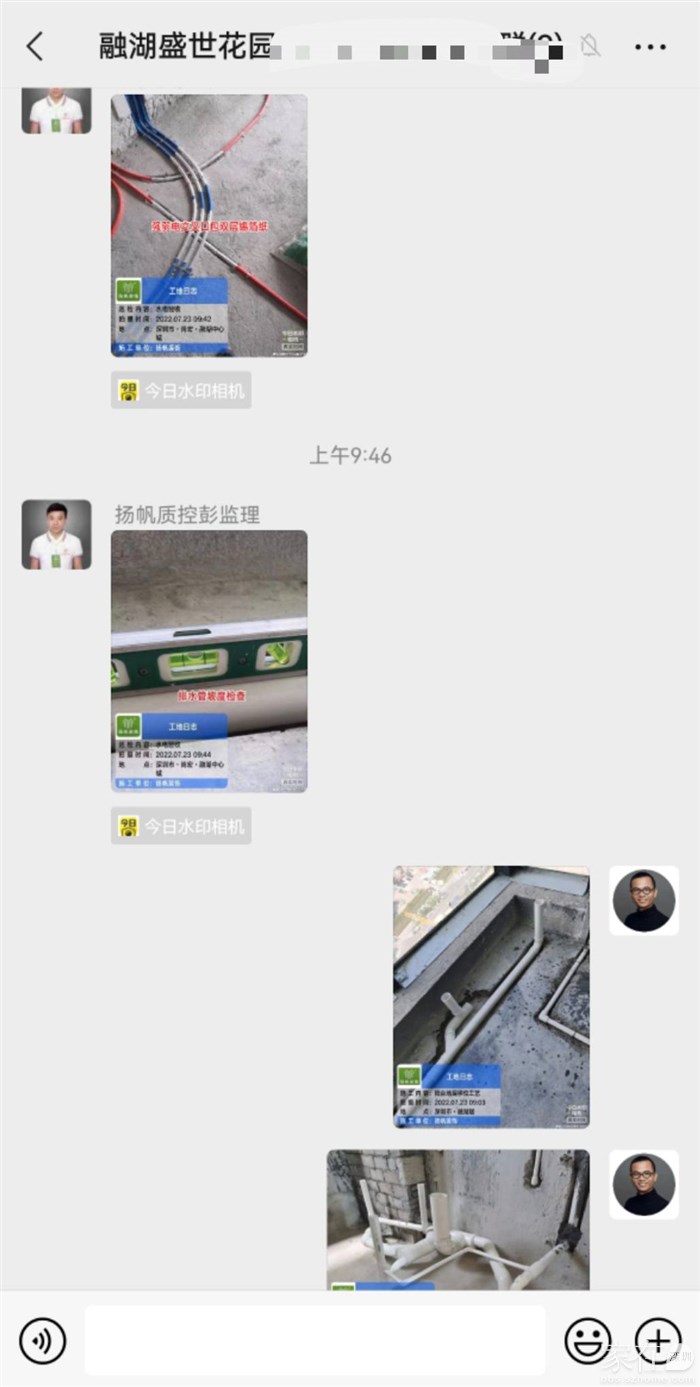View the wiring pipes photo
Screen dimensions: 700x1387
tap(209, 225)
